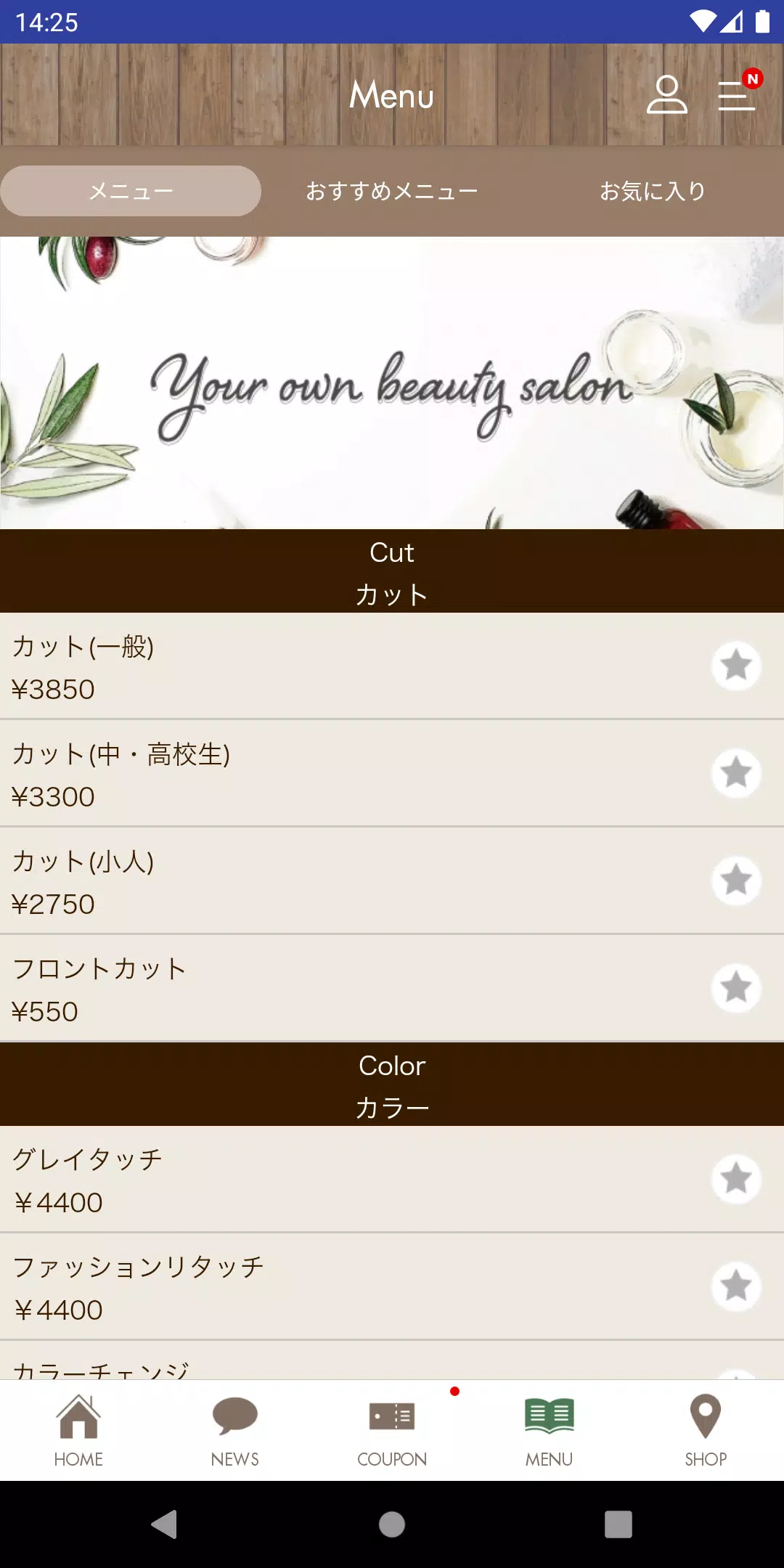Tap the Cut section header
784x1568 pixels.
coord(391,571)
